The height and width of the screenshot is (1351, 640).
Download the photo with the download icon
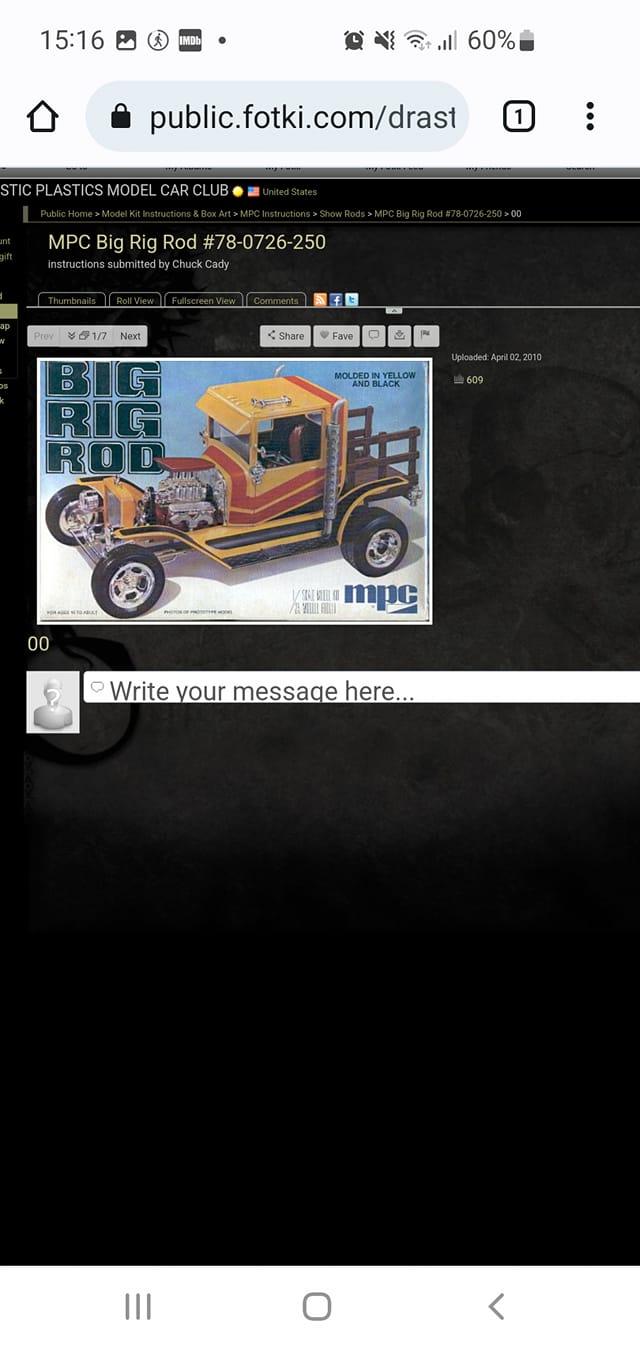click(399, 335)
